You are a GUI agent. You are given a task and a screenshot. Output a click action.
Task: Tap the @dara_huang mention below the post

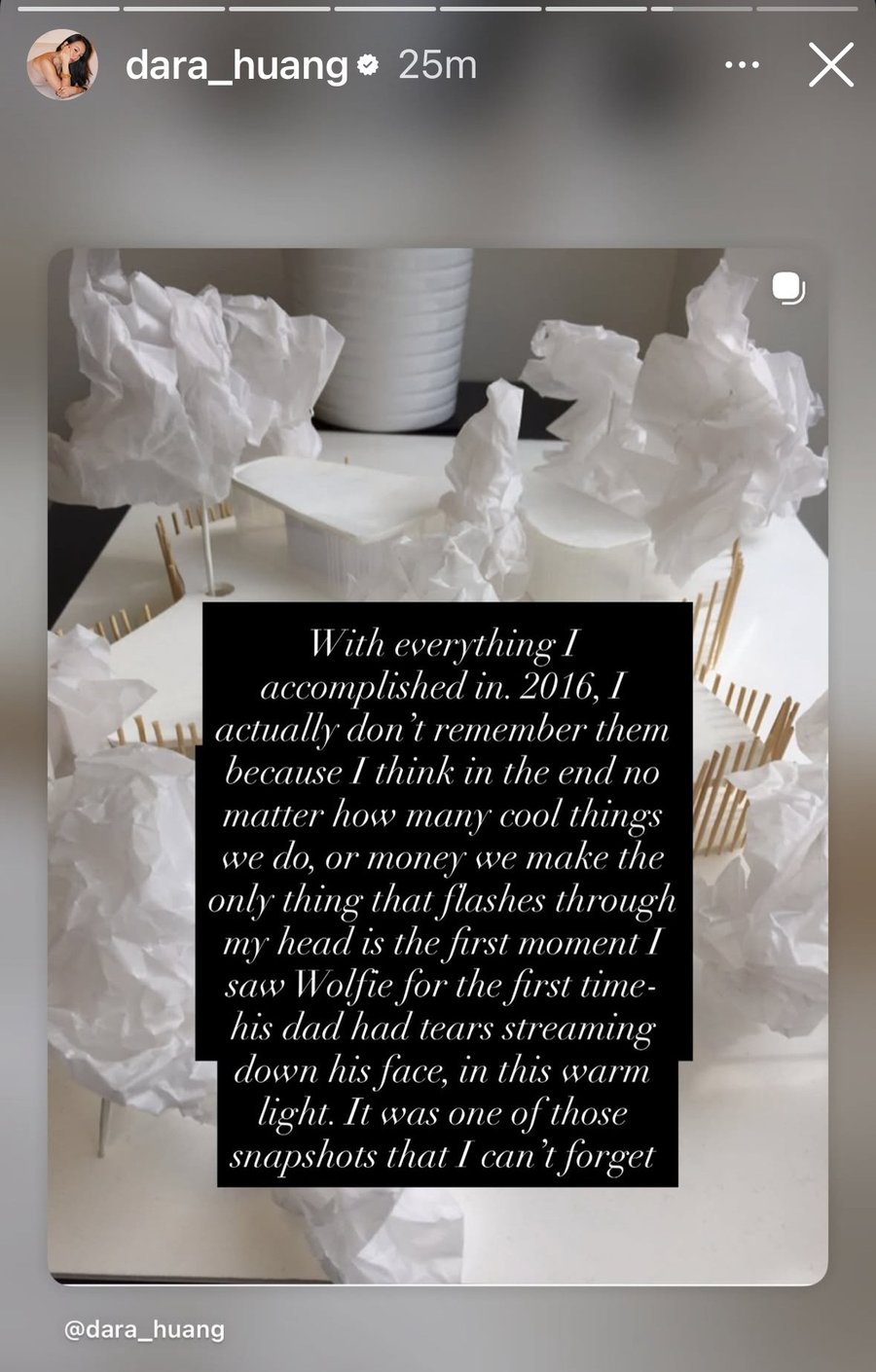144,1329
